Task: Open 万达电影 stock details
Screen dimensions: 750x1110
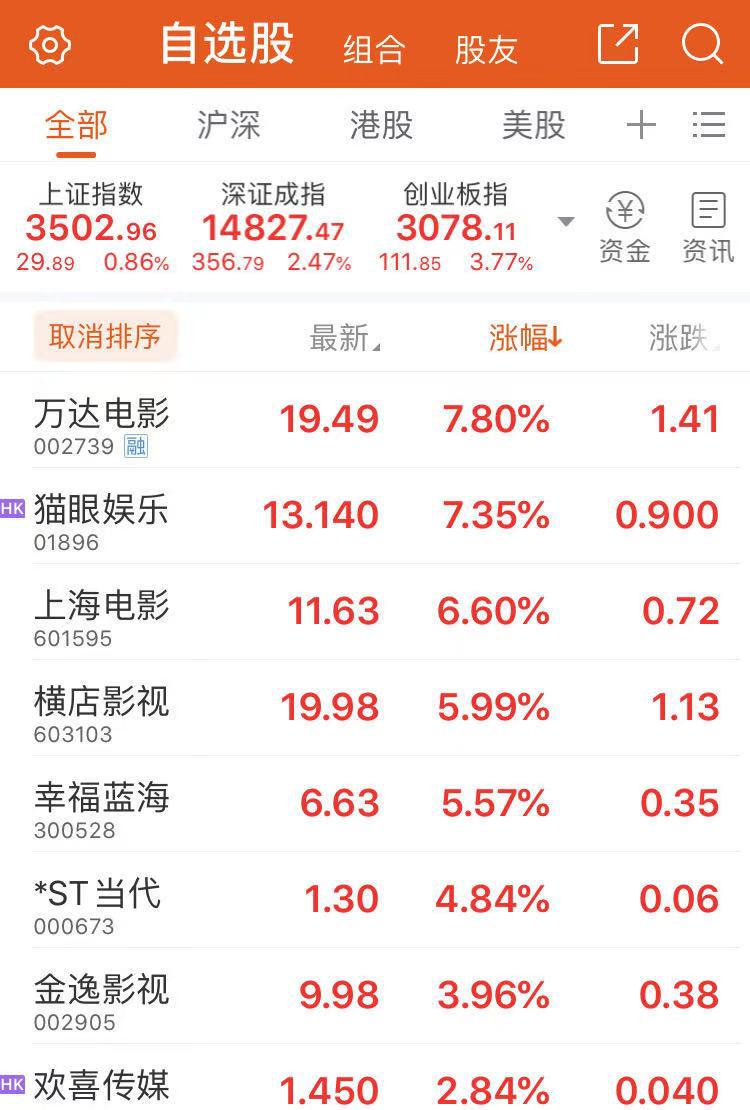Action: (102, 420)
